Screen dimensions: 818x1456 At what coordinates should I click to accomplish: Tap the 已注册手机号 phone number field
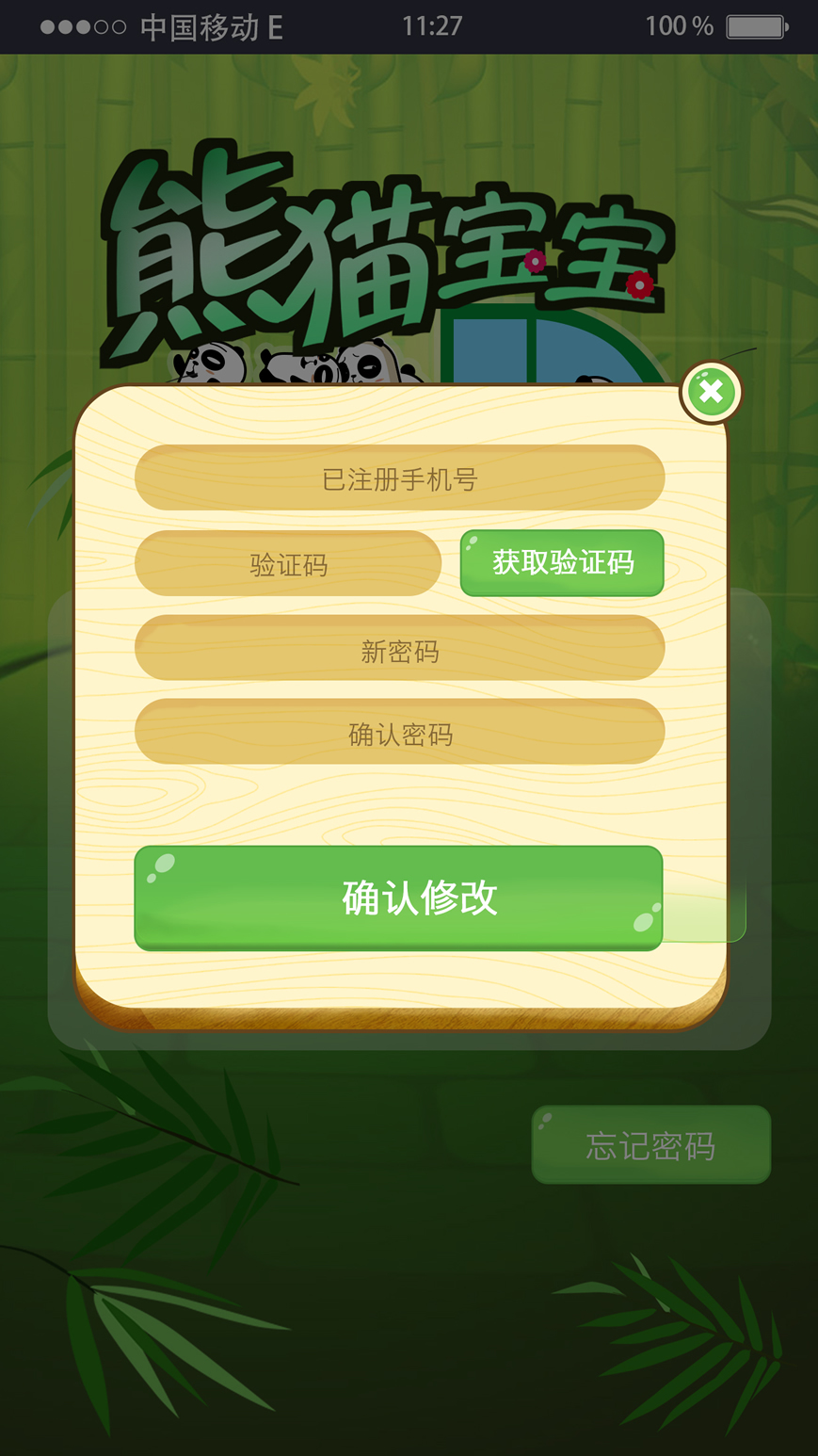click(x=399, y=478)
